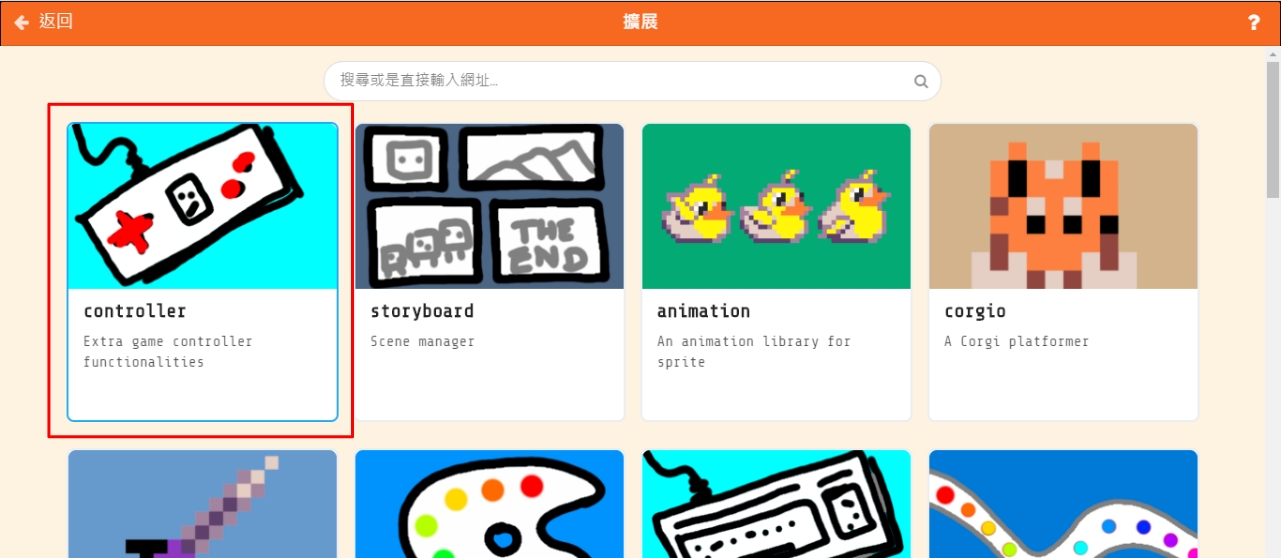This screenshot has height=558, width=1281.
Task: Tap the magnifier search icon
Action: coord(921,82)
